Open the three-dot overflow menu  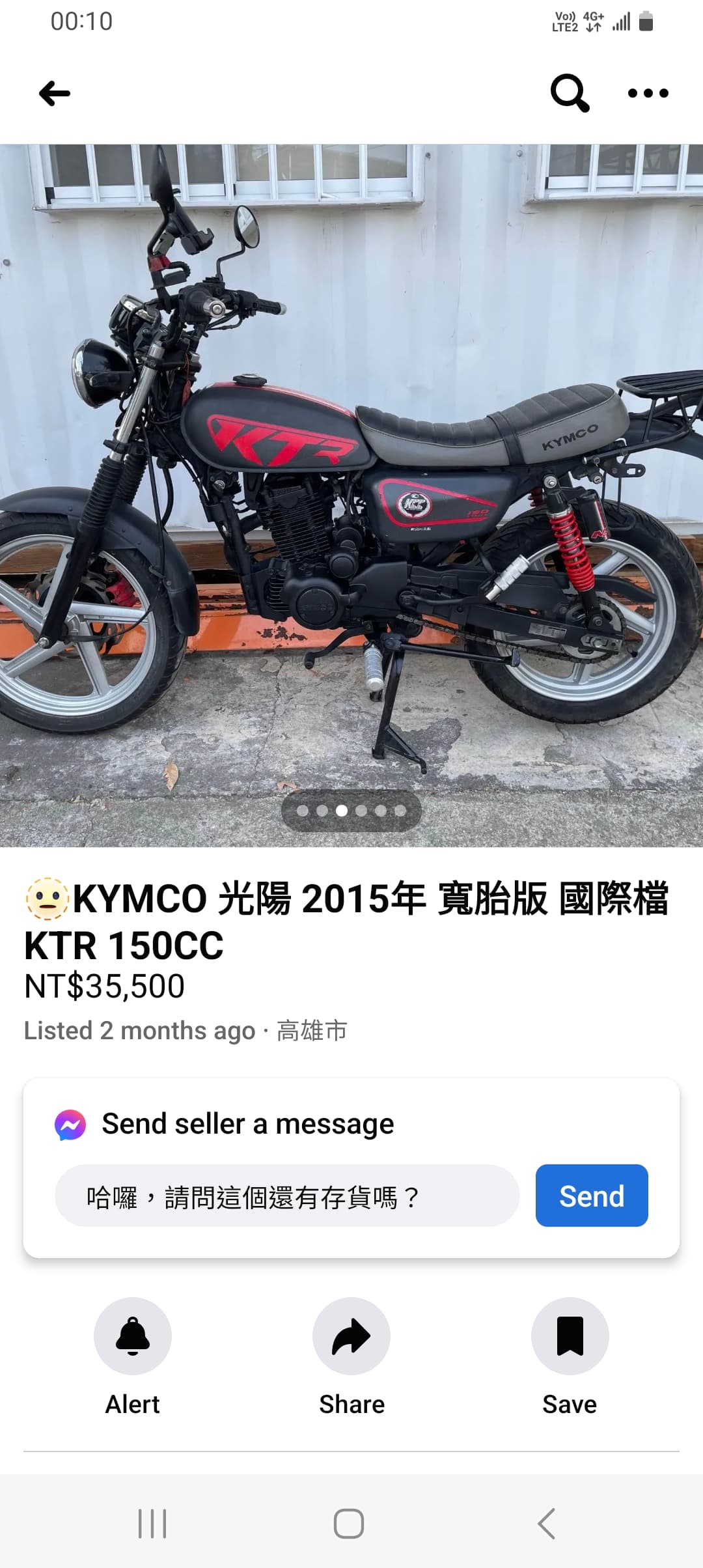click(648, 93)
